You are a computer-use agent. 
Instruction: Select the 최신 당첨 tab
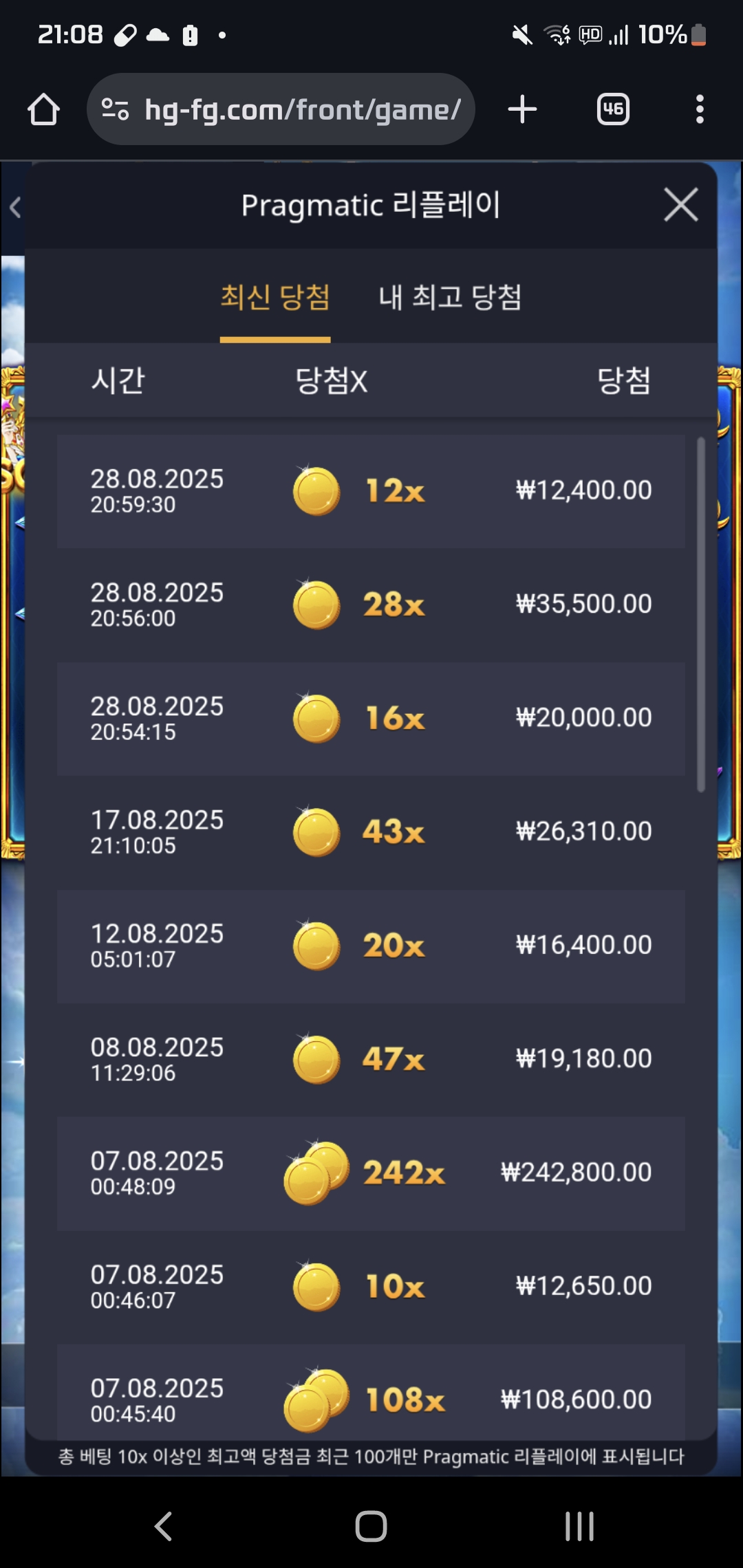pyautogui.click(x=275, y=297)
